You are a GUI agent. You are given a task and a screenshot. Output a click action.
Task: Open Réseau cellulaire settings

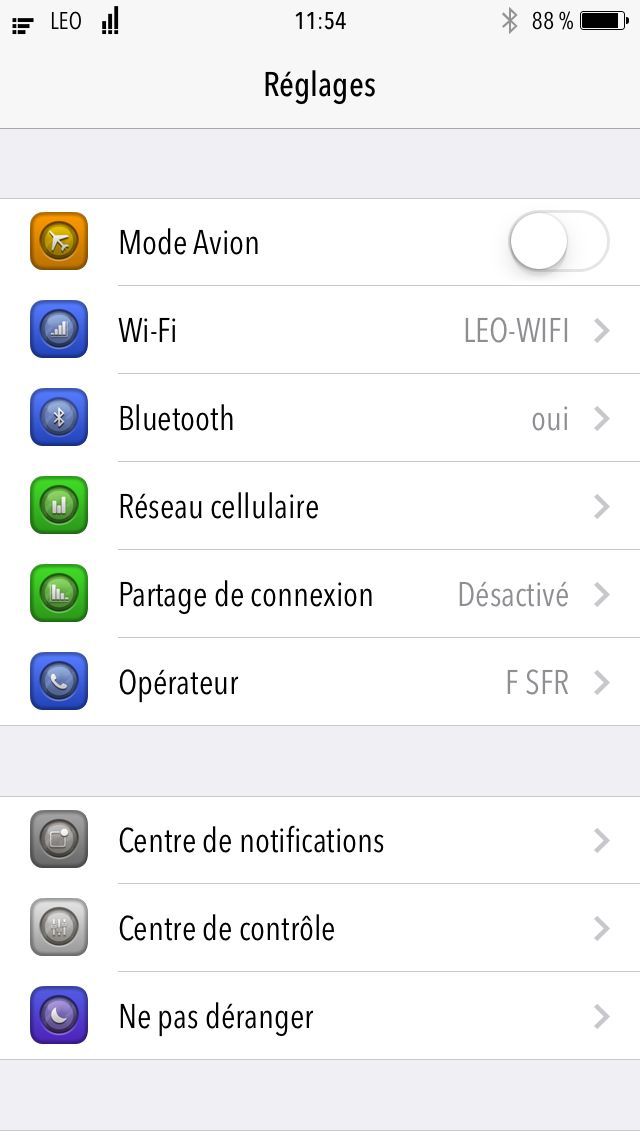[320, 506]
